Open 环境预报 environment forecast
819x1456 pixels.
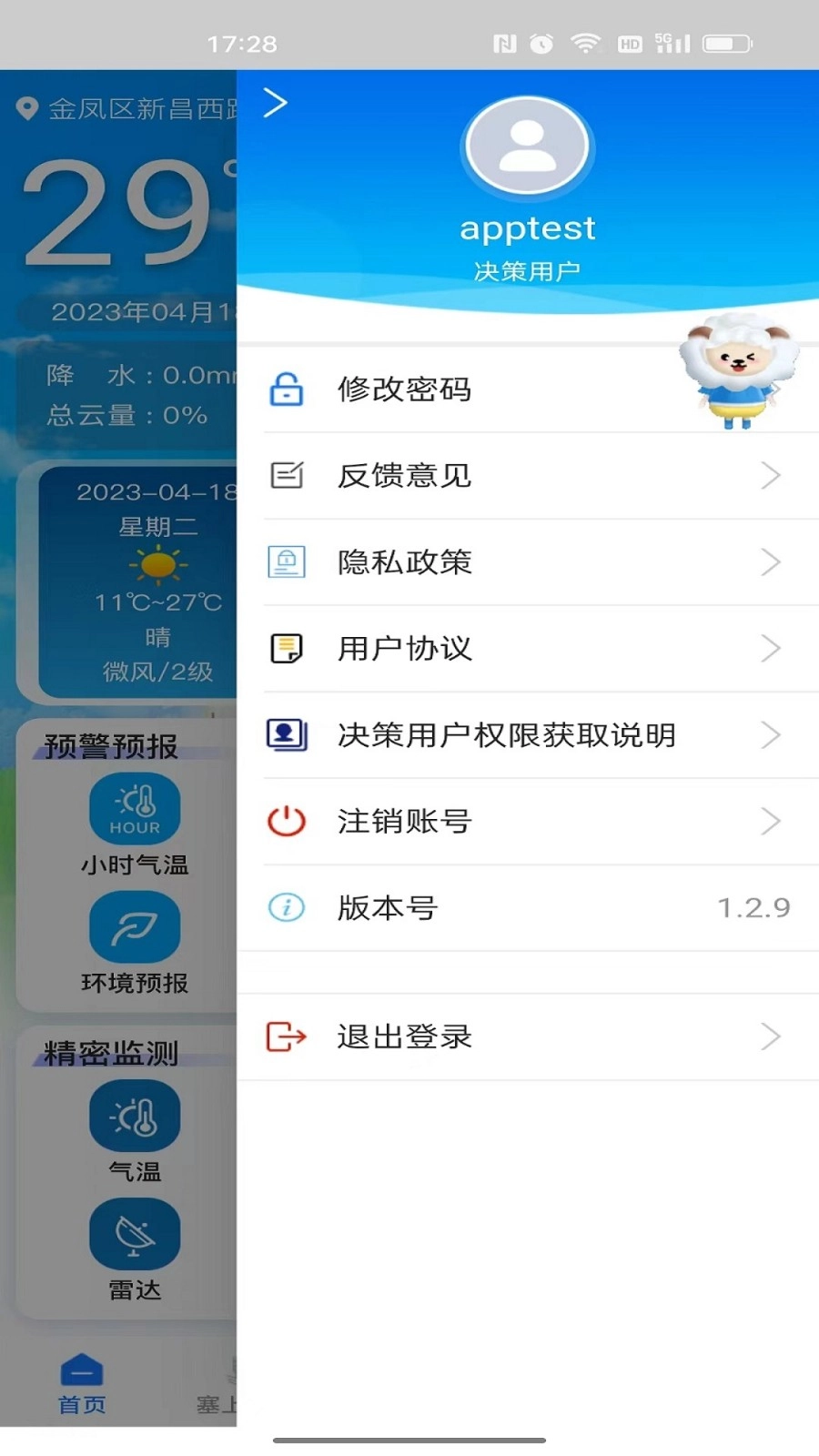(x=135, y=928)
